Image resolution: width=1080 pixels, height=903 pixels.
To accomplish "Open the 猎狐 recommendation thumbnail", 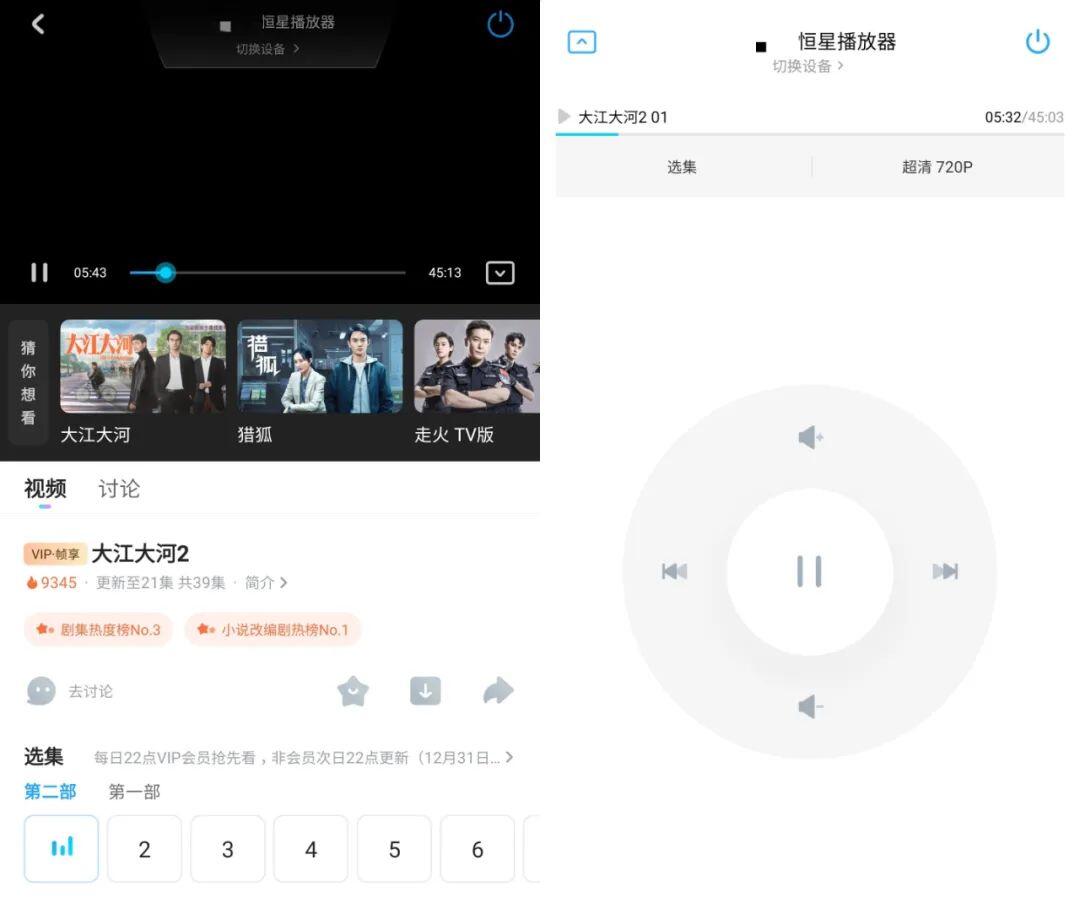I will [x=320, y=366].
